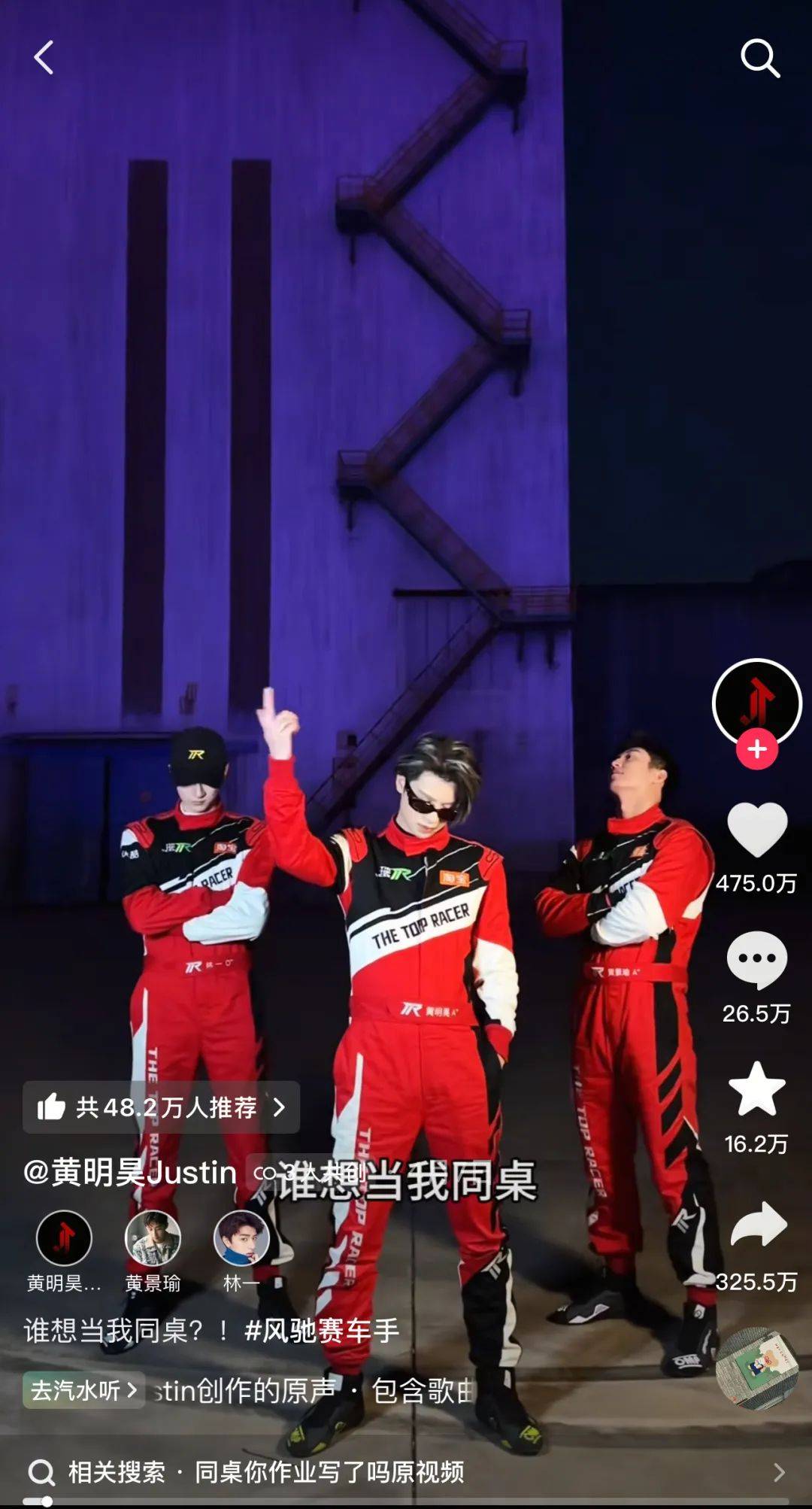Open the spinning music disc
Image resolution: width=812 pixels, height=1509 pixels.
pyautogui.click(x=756, y=1368)
